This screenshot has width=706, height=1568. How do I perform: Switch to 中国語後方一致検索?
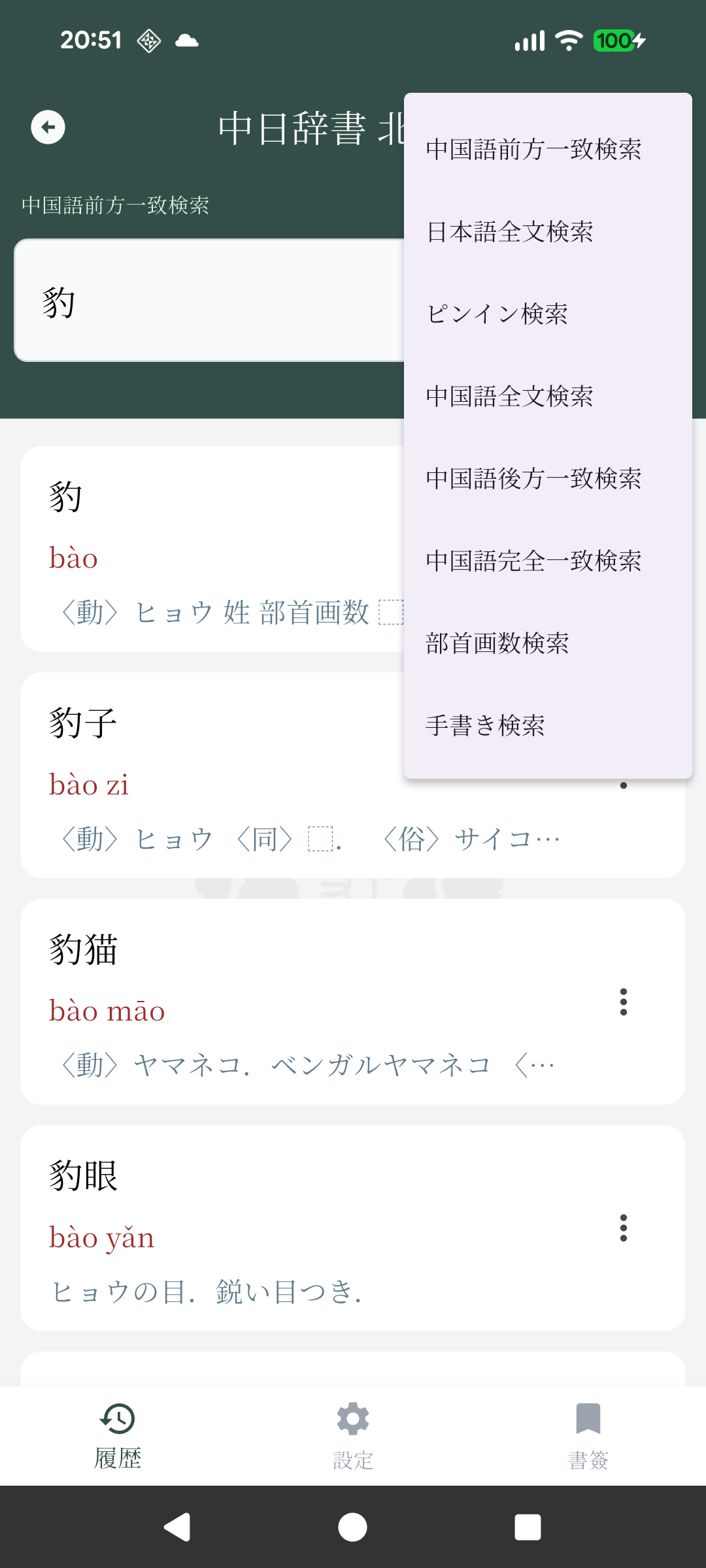533,479
